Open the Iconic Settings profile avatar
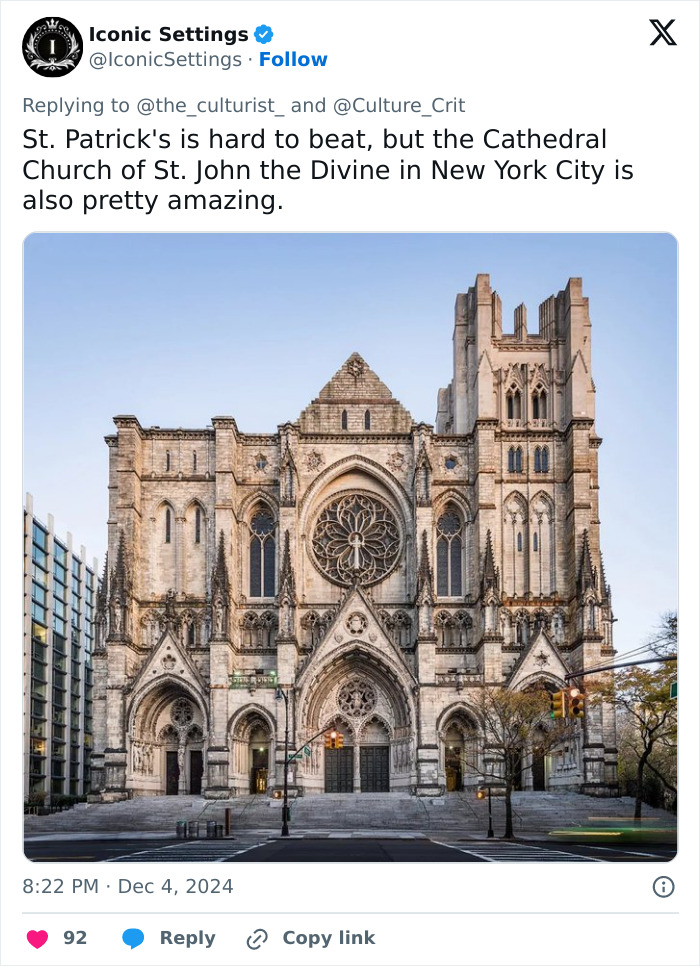 [52, 47]
